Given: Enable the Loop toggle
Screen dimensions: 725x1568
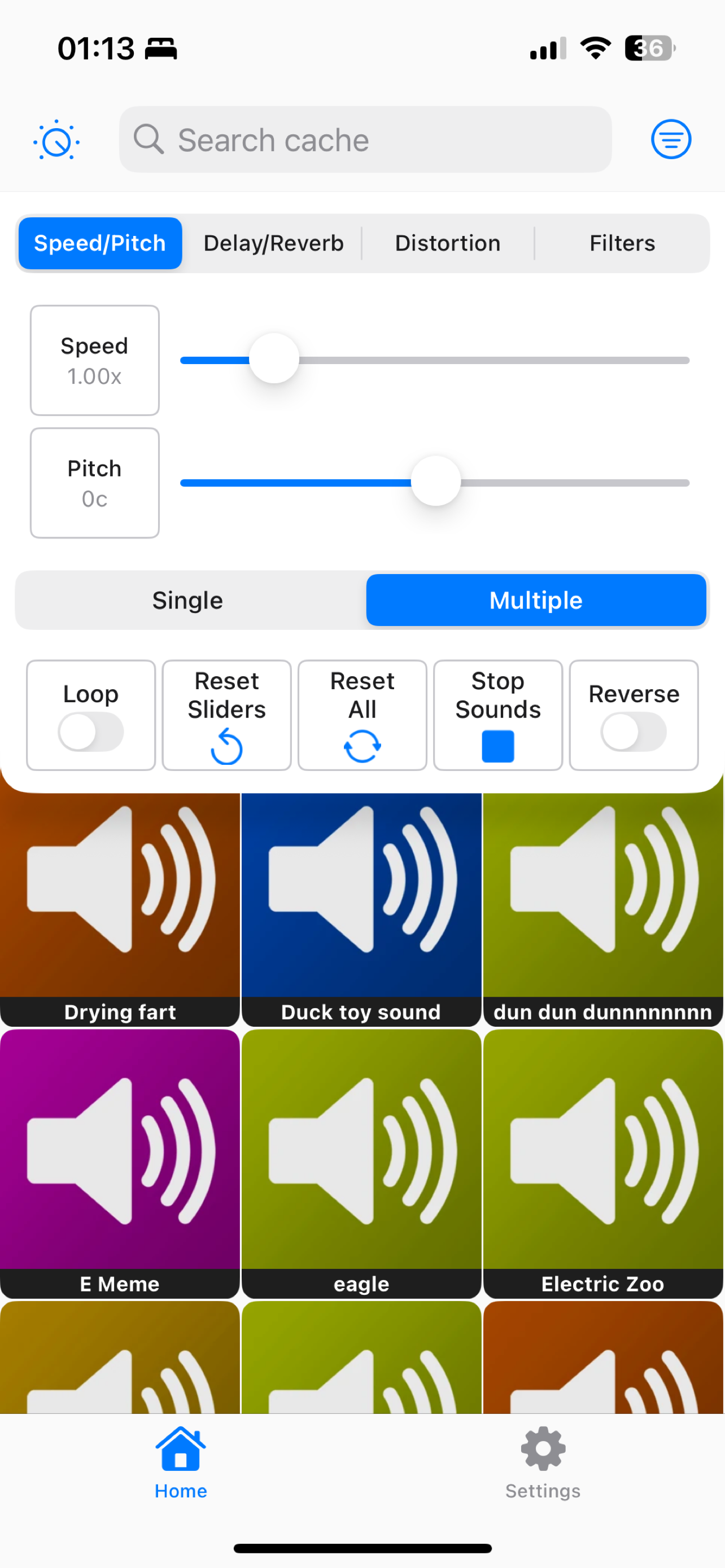Looking at the screenshot, I should 90,733.
